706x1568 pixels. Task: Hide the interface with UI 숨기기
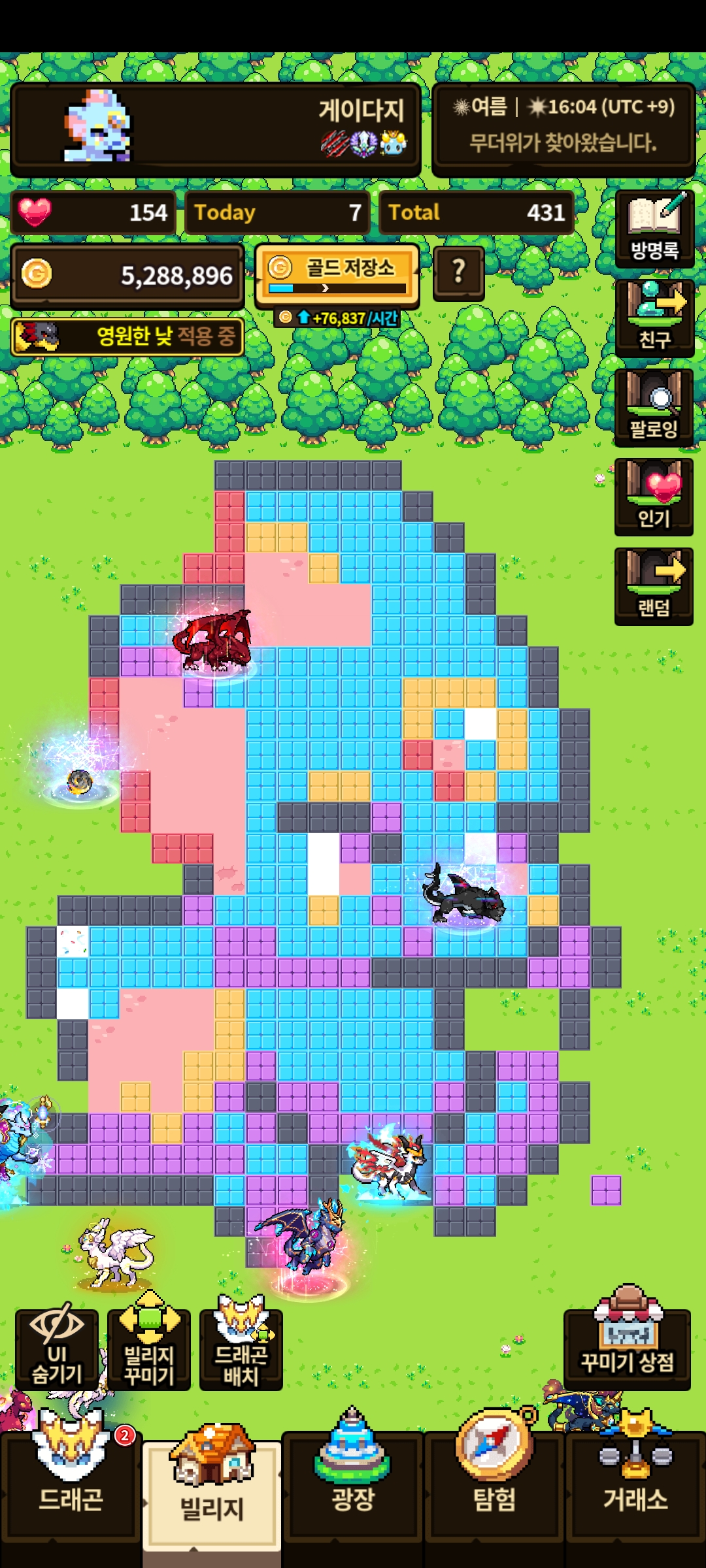tap(57, 1350)
